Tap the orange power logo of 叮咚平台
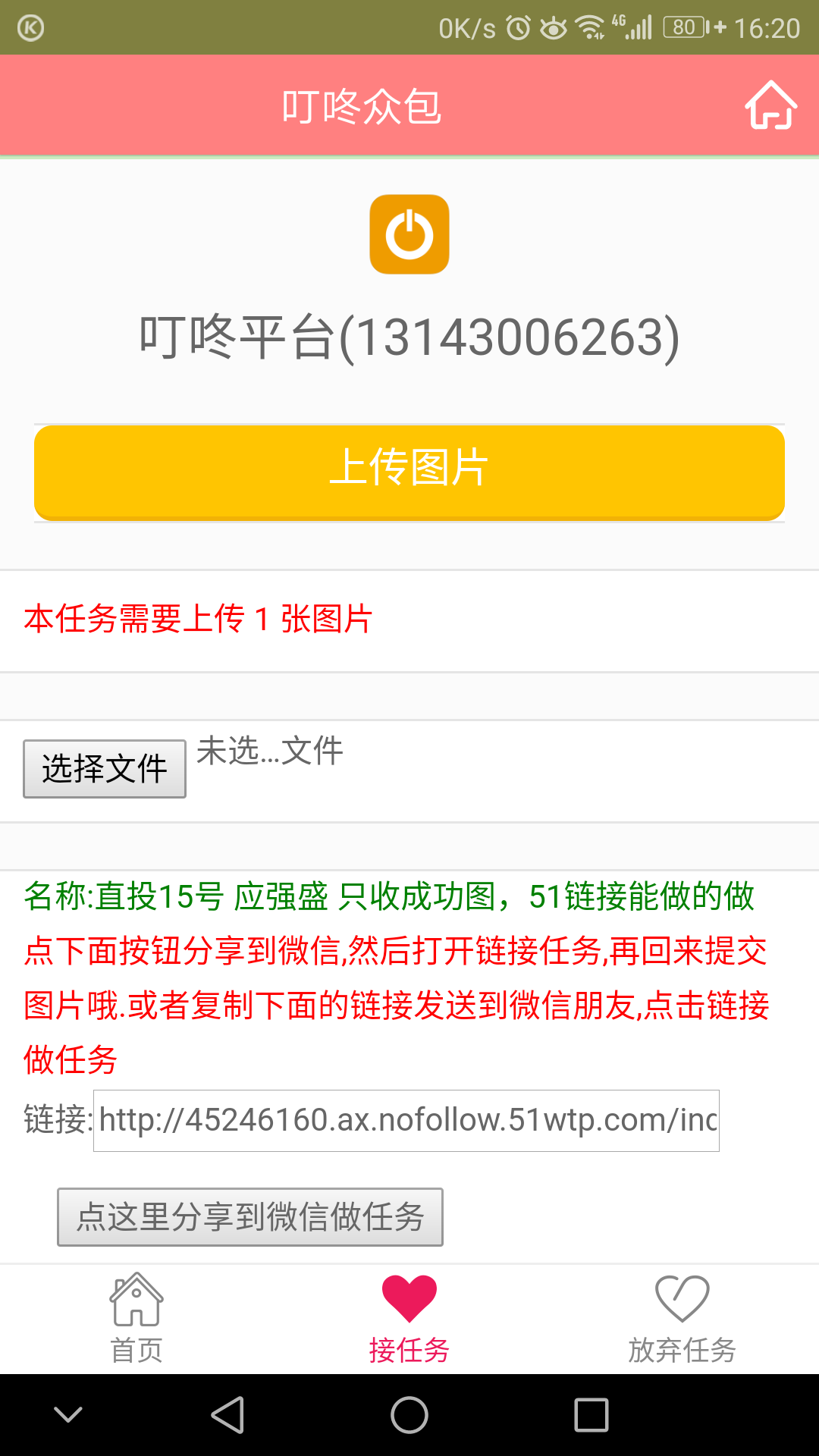 (x=409, y=234)
